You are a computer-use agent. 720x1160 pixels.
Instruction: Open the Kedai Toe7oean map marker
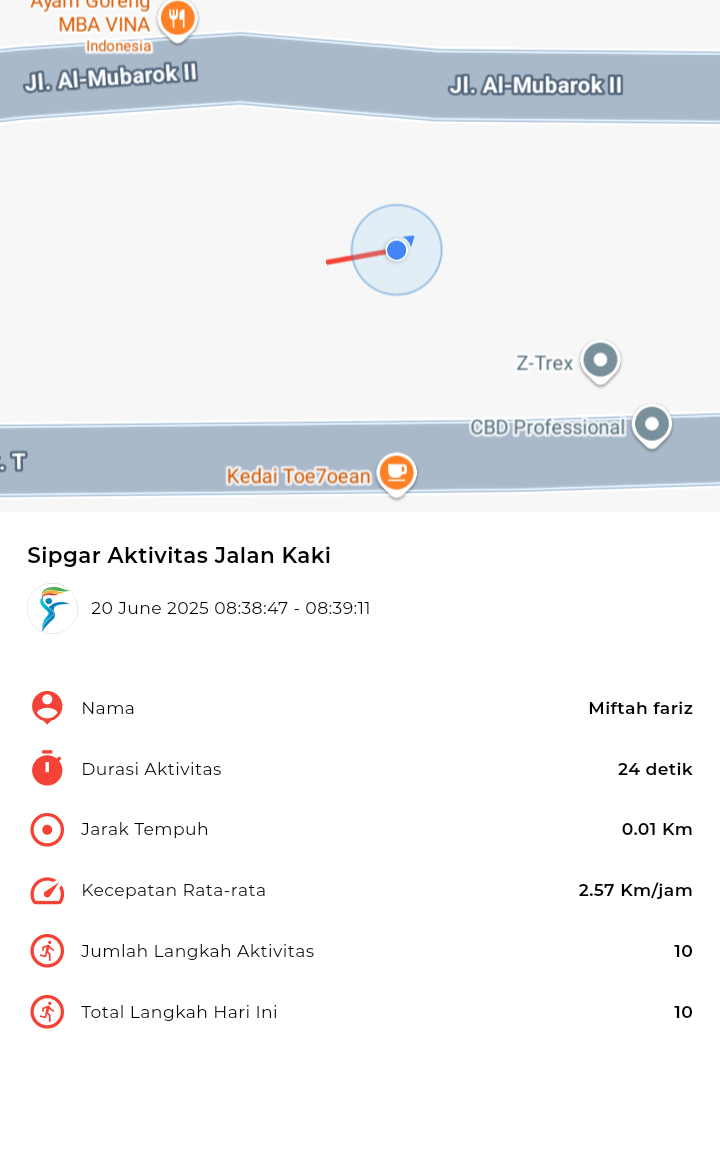coord(397,473)
